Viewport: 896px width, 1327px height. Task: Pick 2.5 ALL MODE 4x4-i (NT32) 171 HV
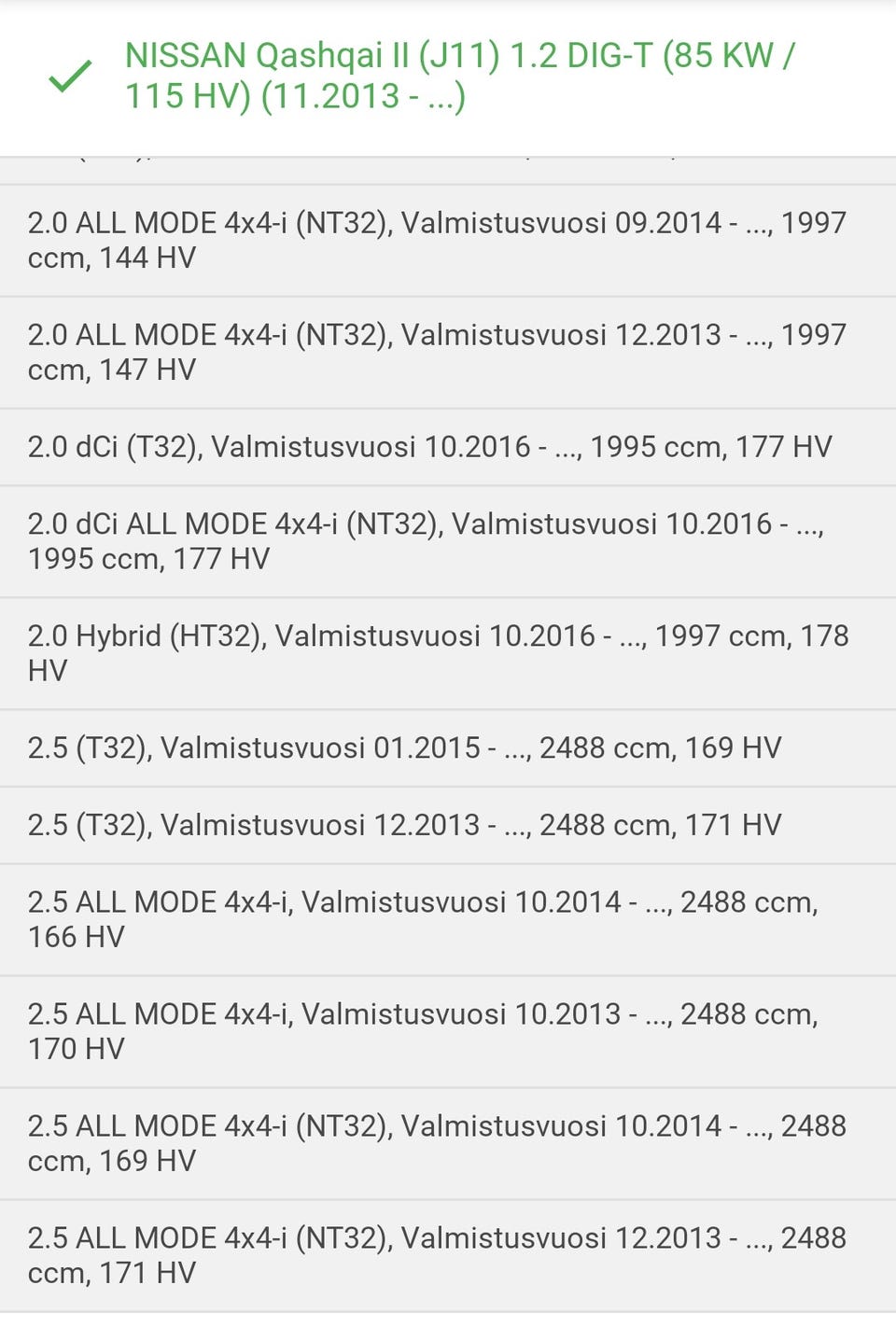coord(437,1256)
